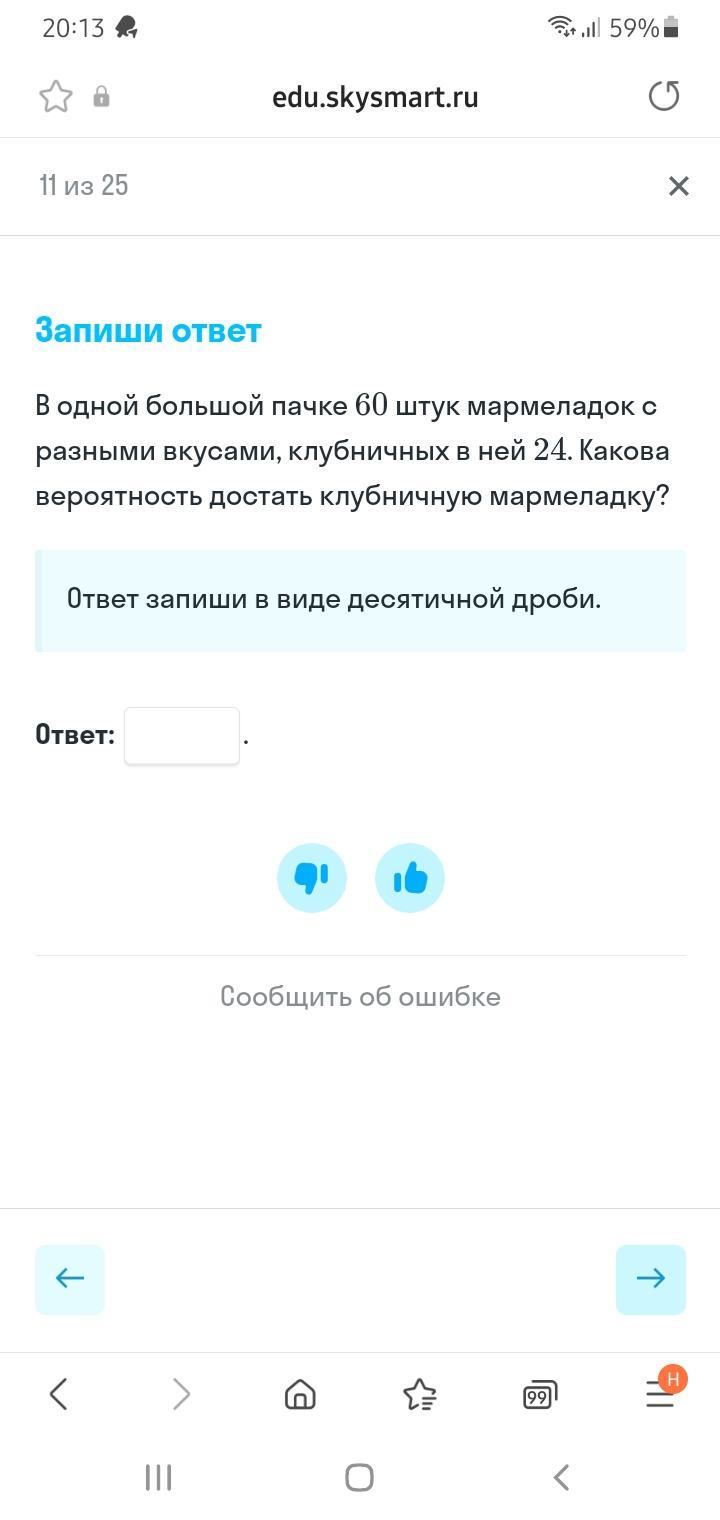This screenshot has height=1520, width=720.
Task: Show the open tabs counter
Action: pyautogui.click(x=540, y=1394)
